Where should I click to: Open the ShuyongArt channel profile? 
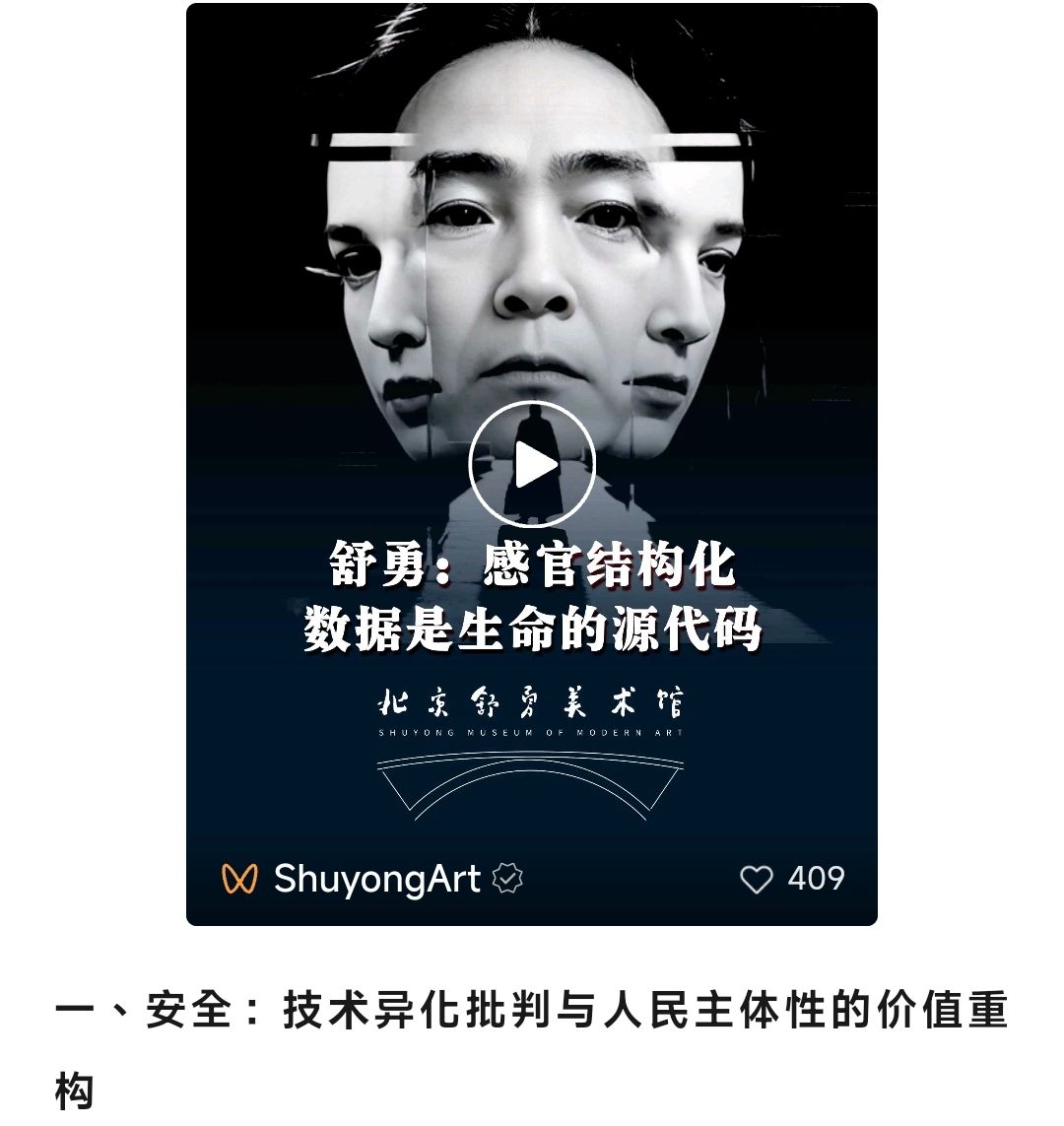(x=377, y=879)
